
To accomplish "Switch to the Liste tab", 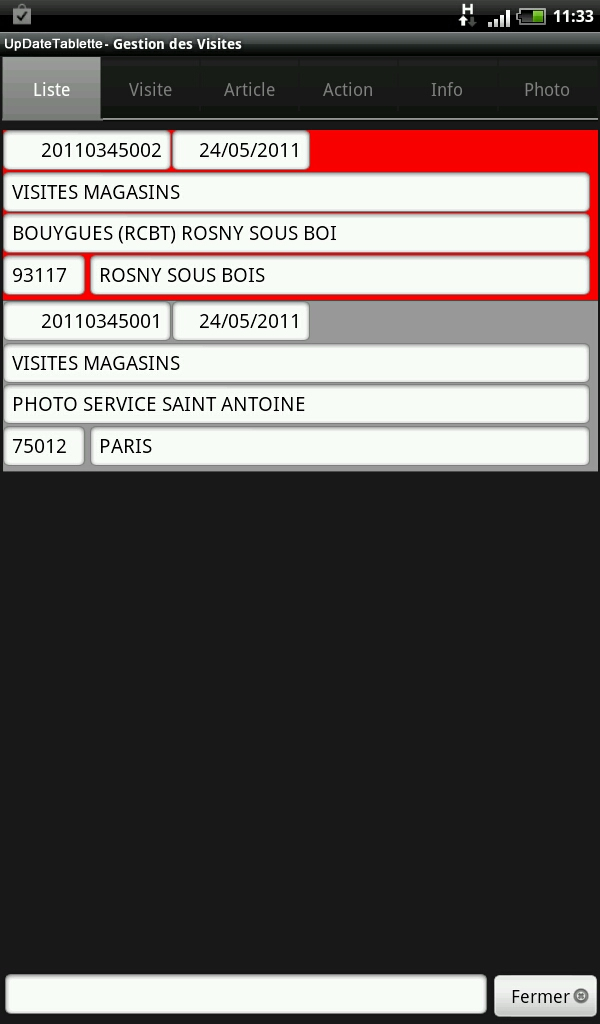I will (51, 89).
